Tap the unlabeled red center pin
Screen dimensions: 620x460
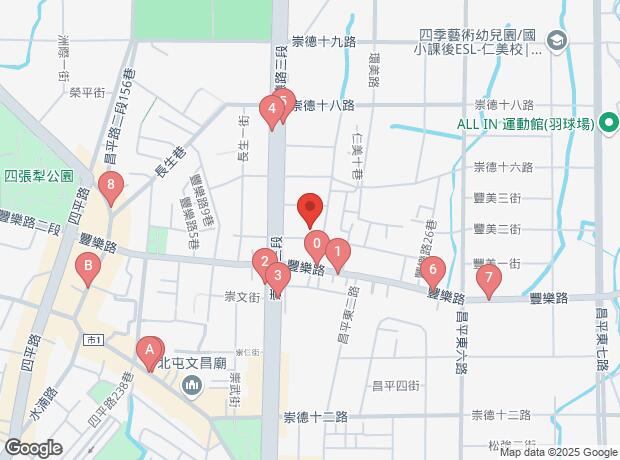[309, 207]
